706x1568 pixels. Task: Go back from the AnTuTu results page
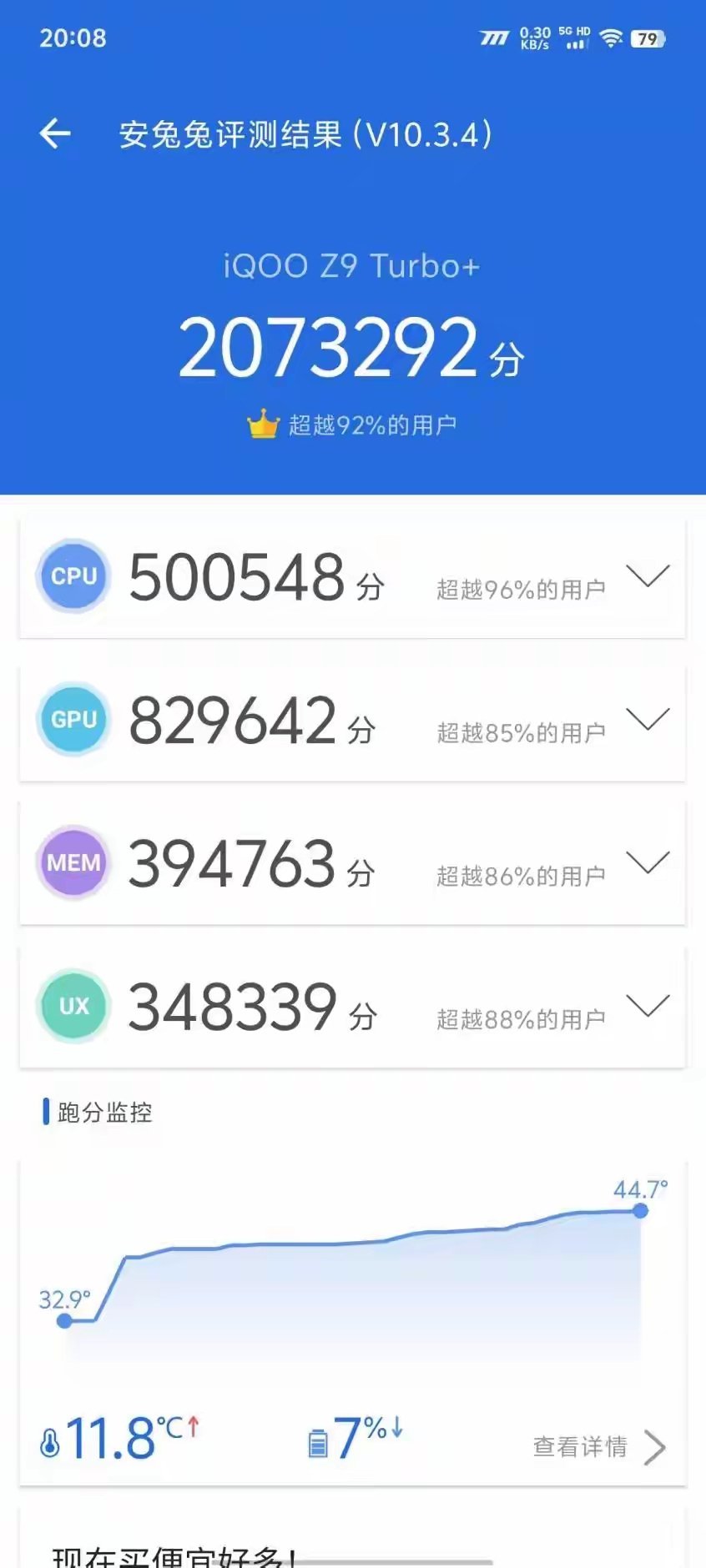point(55,133)
